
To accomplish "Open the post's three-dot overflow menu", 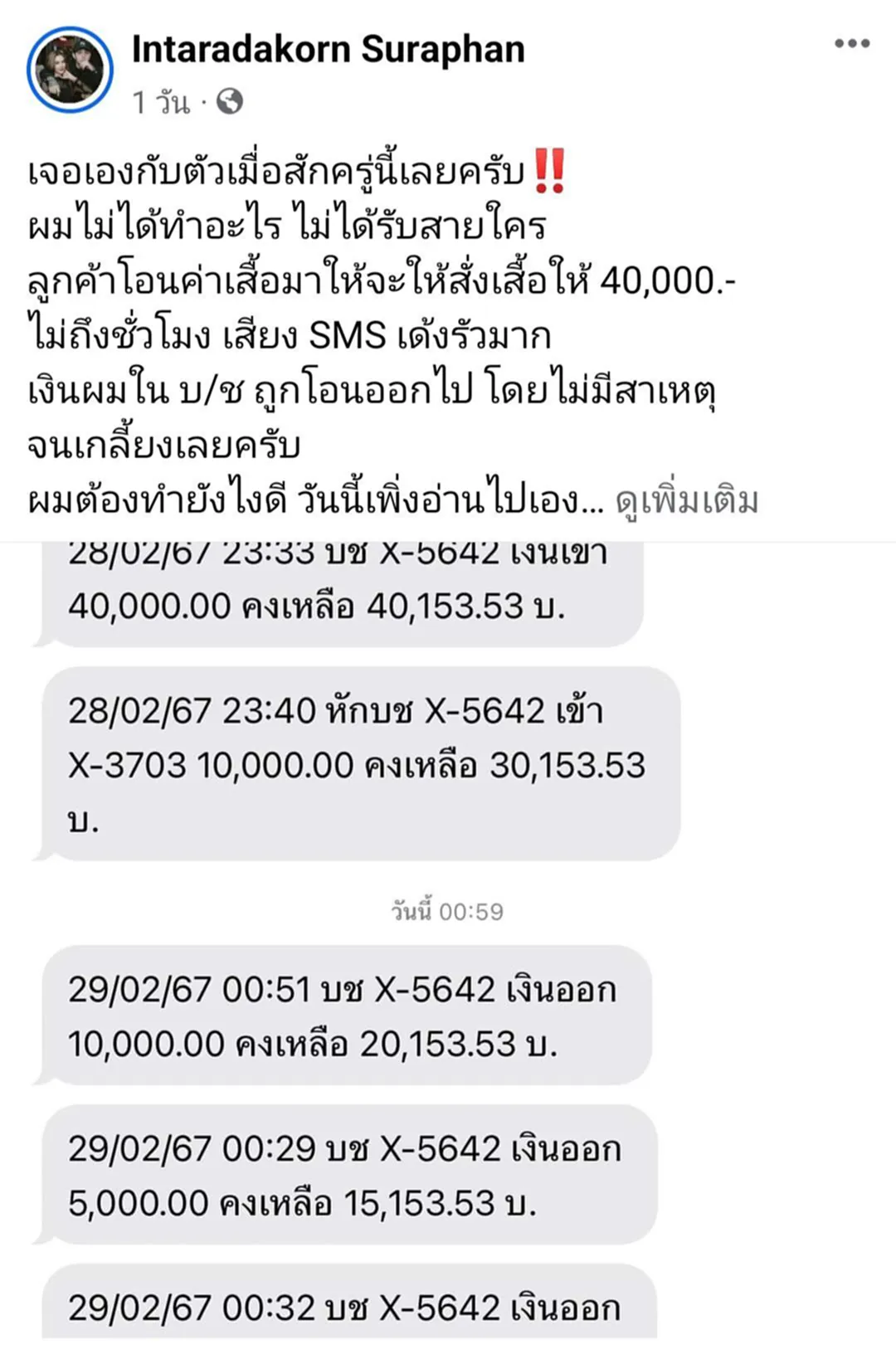I will (852, 44).
